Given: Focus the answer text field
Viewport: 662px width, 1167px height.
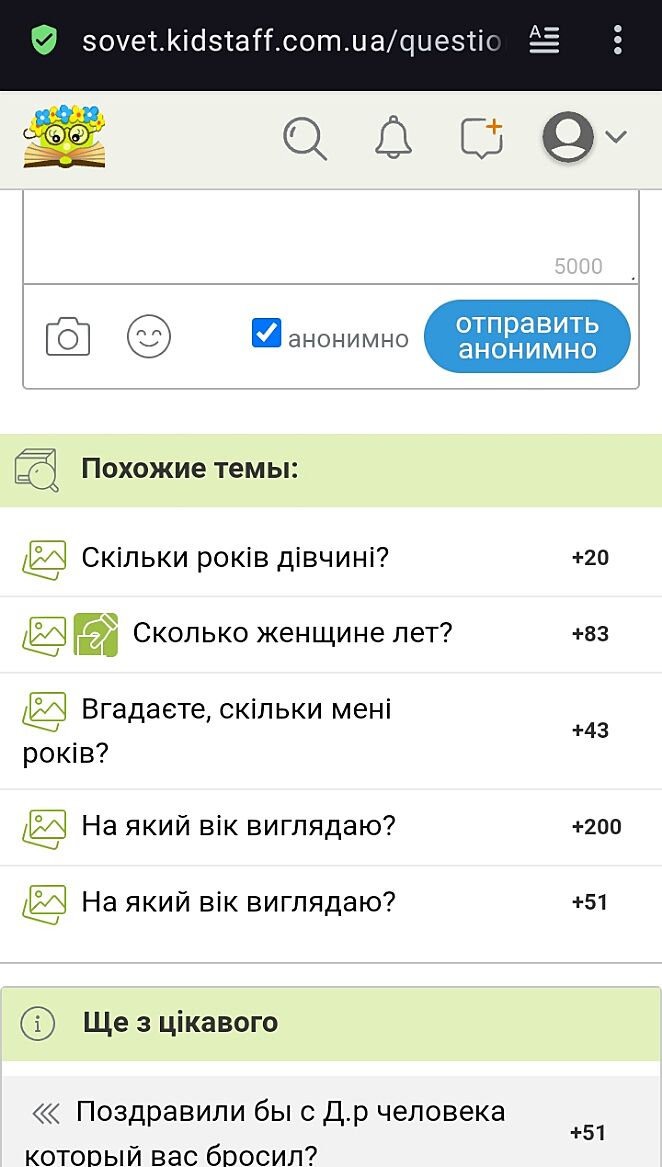Looking at the screenshot, I should coord(330,236).
